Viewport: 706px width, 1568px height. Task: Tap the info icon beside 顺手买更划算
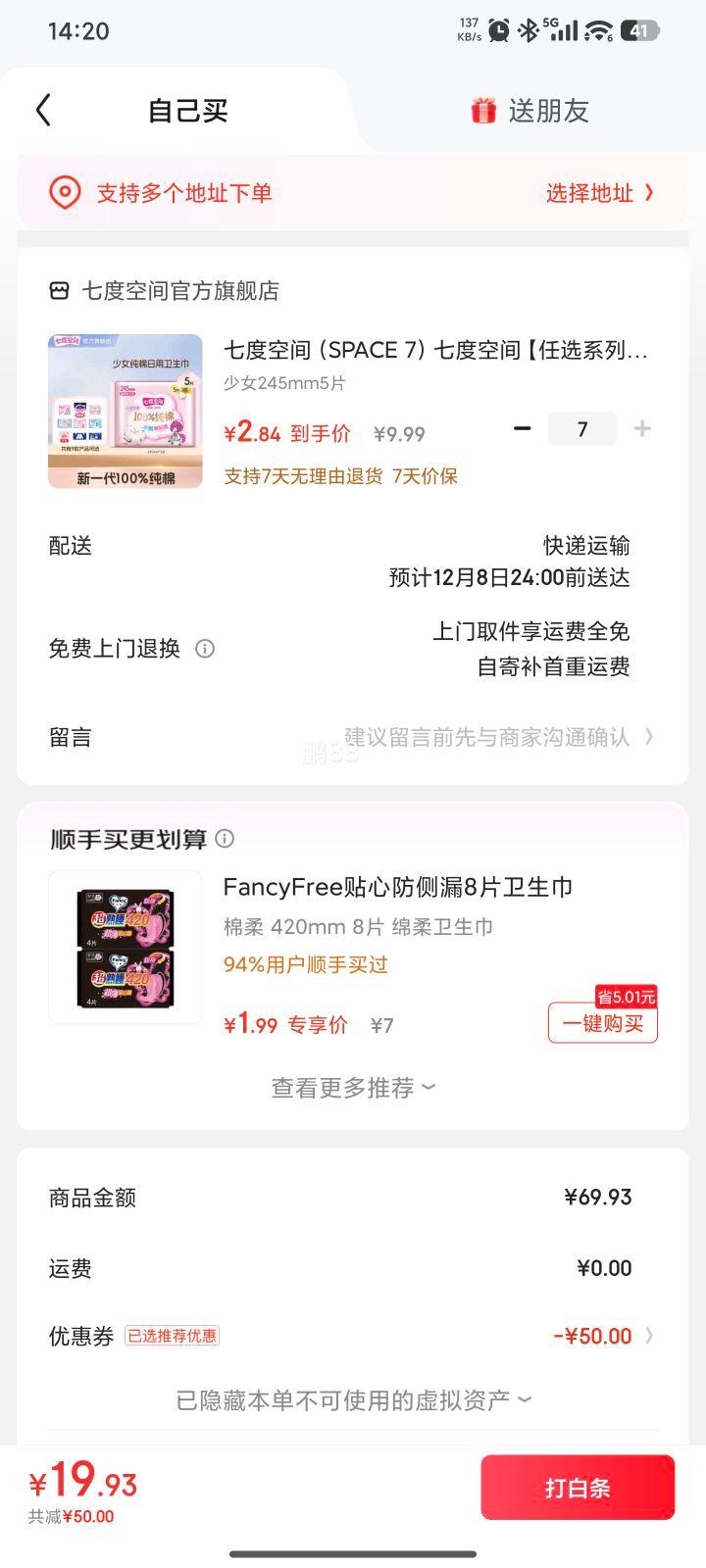pos(225,839)
